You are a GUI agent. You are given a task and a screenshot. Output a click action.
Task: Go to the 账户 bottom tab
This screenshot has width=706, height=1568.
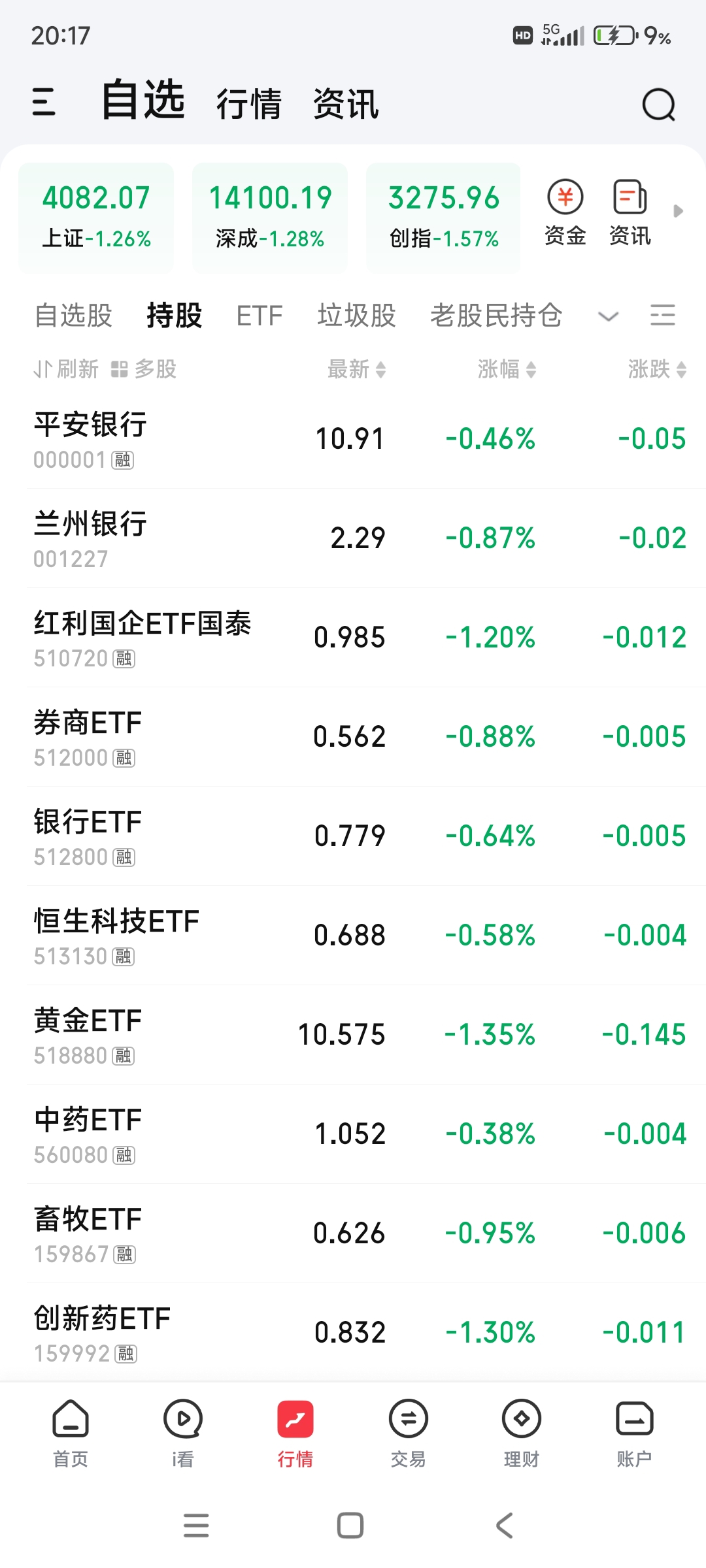[x=634, y=1433]
